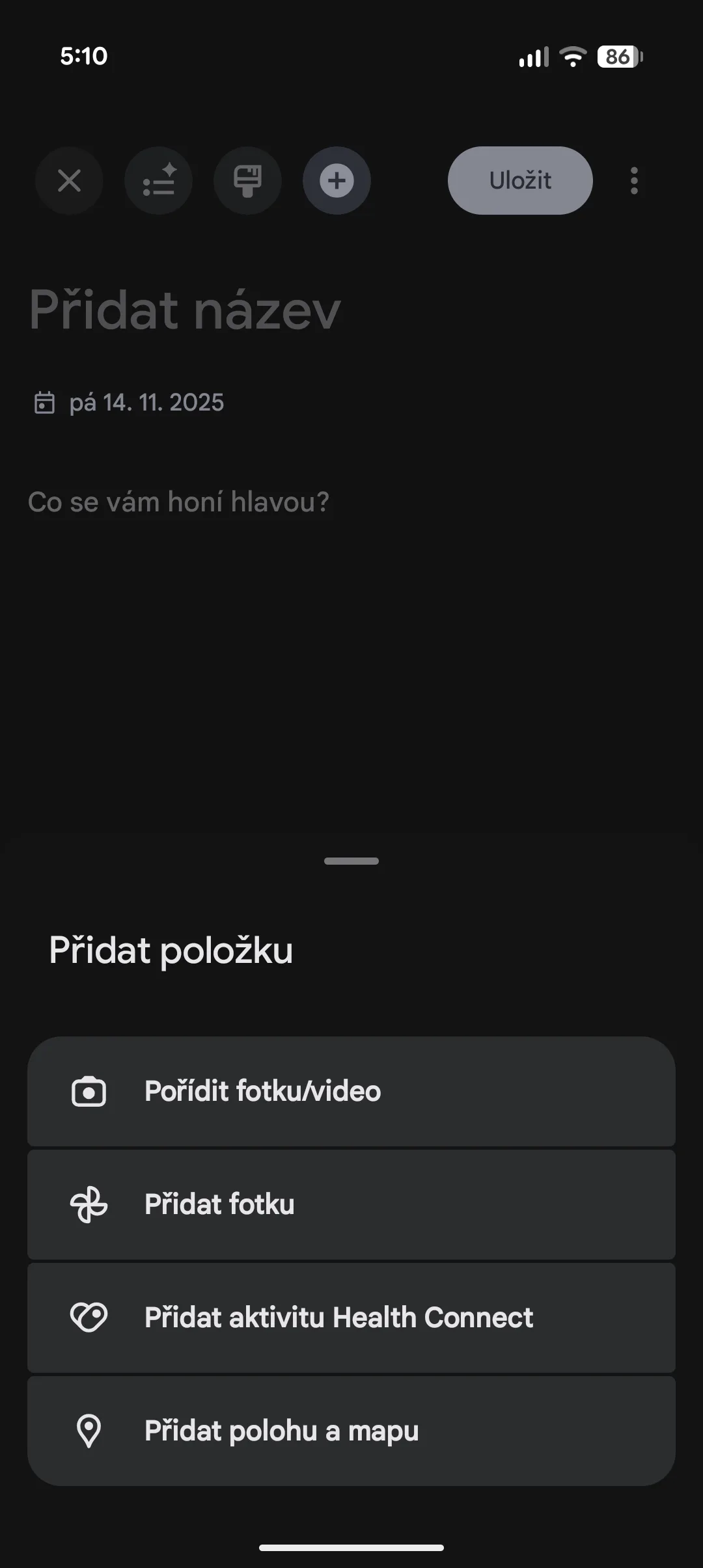This screenshot has width=703, height=1568.
Task: Add a Health Connect activity
Action: tap(351, 1318)
